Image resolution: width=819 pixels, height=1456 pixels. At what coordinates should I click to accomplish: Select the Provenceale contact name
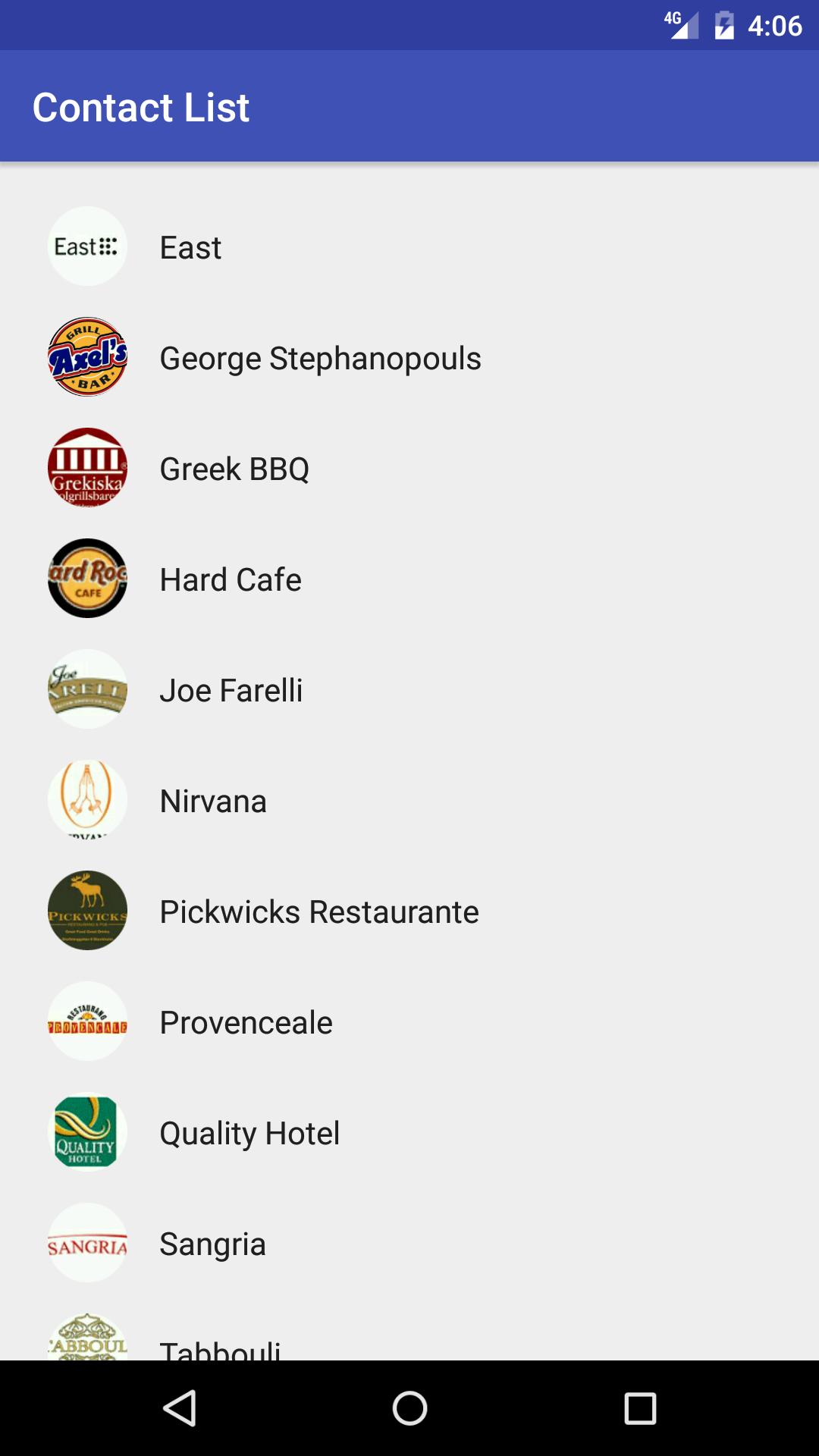[245, 1021]
